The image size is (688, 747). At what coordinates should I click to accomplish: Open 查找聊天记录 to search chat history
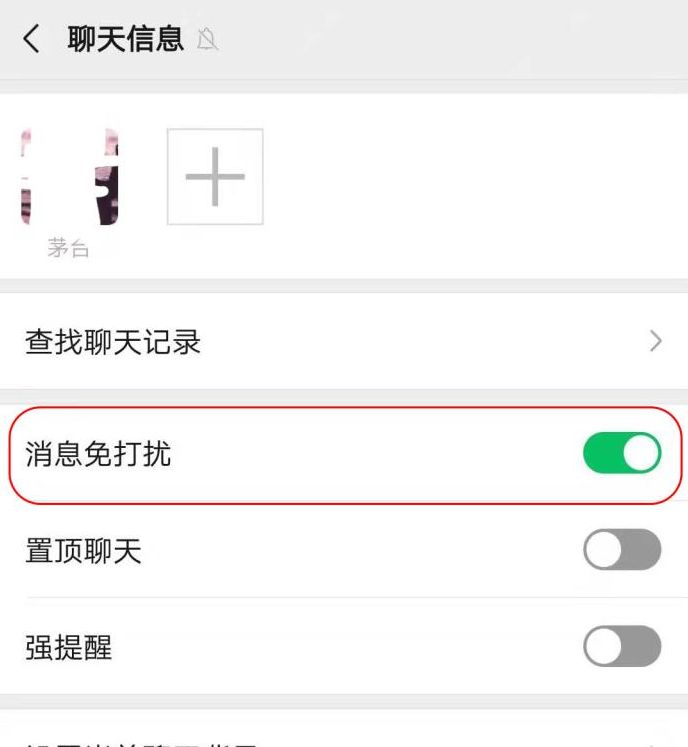click(343, 342)
